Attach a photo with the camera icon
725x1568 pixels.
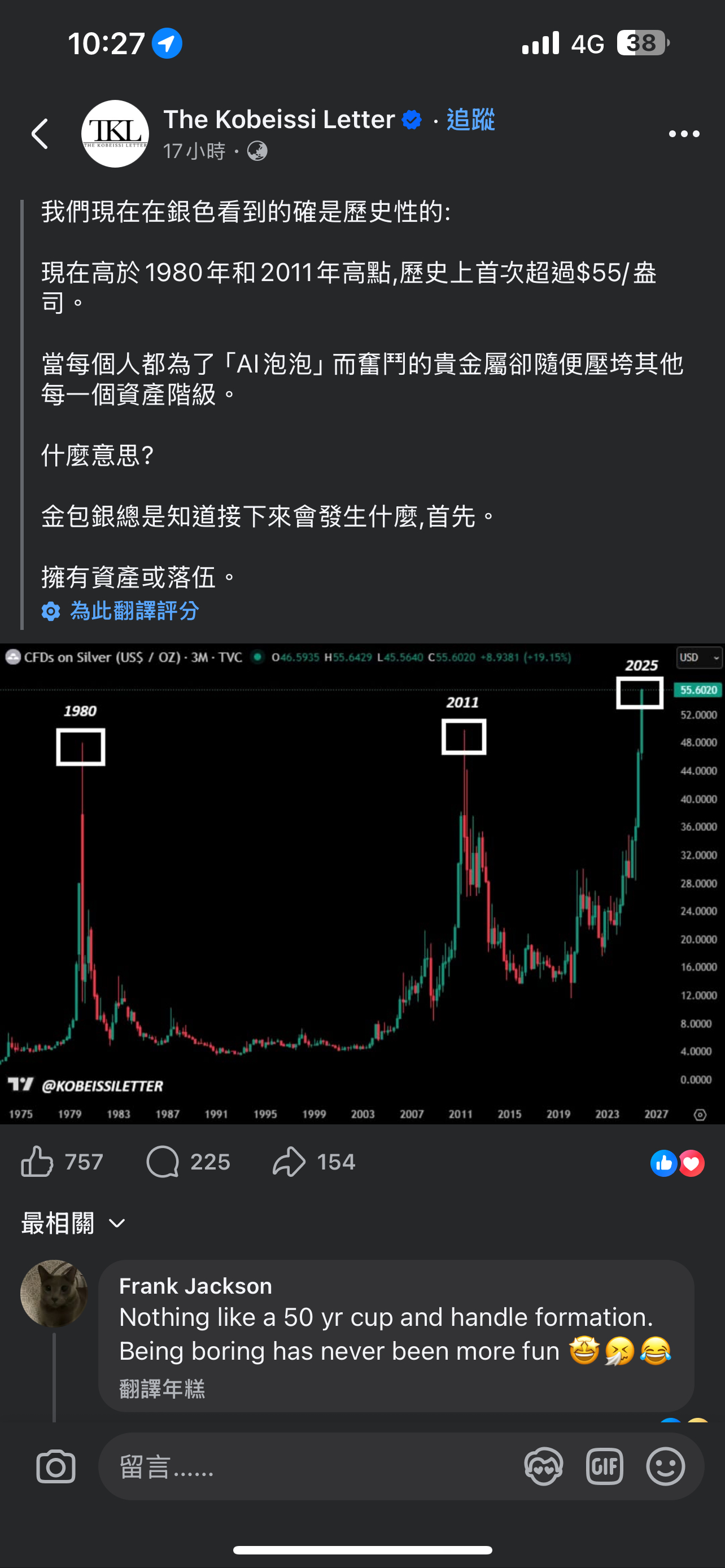(55, 1467)
